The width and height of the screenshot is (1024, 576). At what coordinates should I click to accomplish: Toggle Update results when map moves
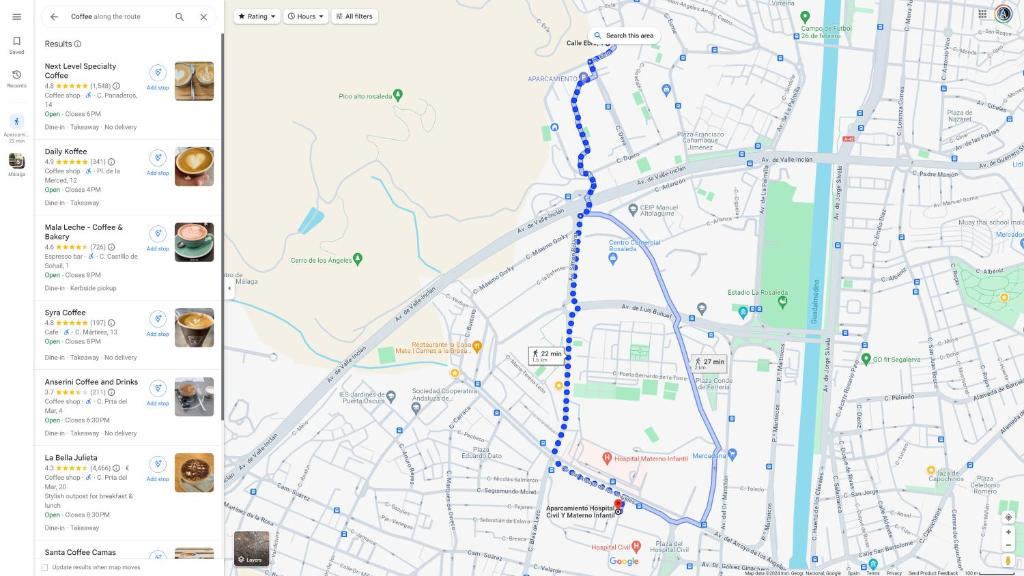45,568
